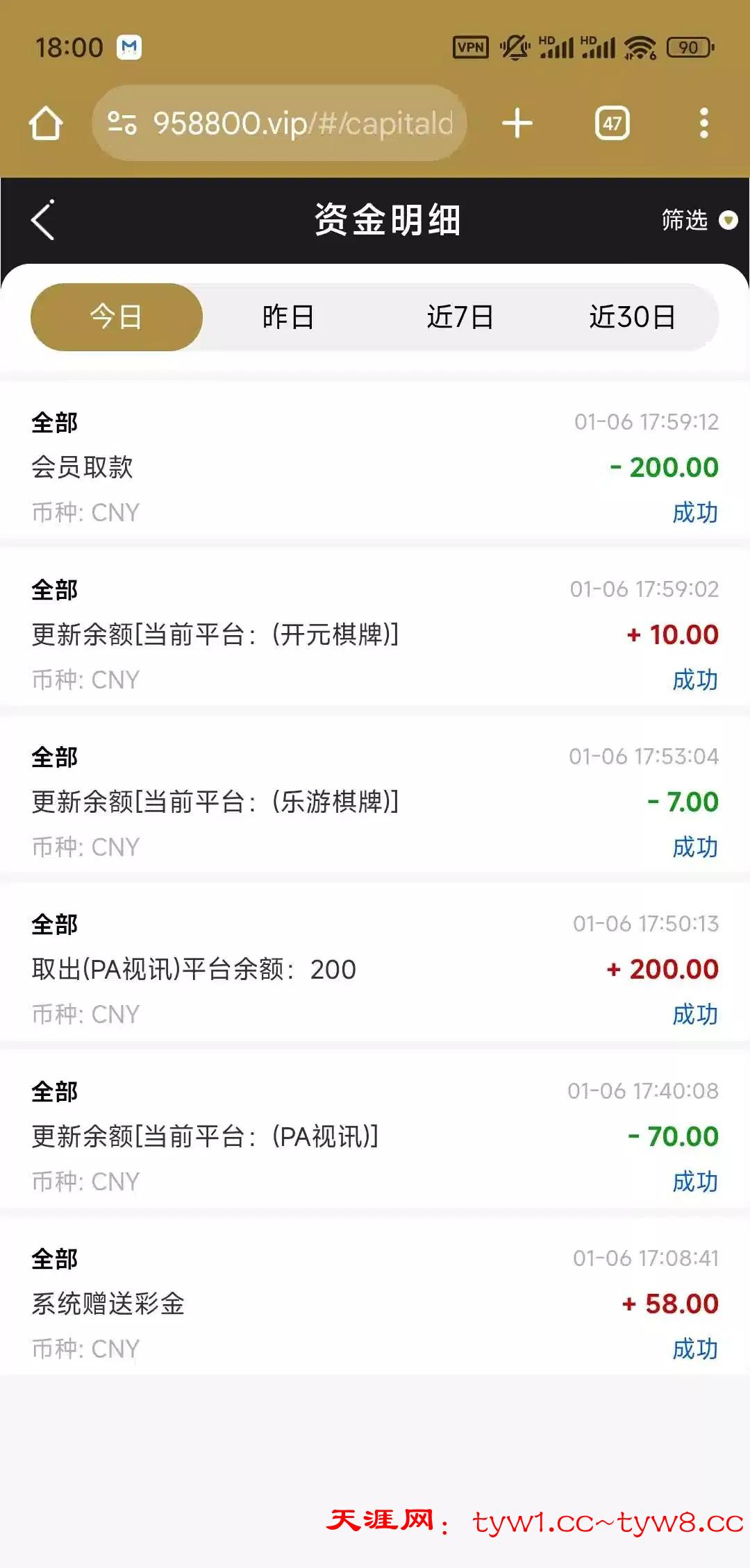This screenshot has width=750, height=1568.
Task: Tap the browser home icon
Action: (46, 124)
